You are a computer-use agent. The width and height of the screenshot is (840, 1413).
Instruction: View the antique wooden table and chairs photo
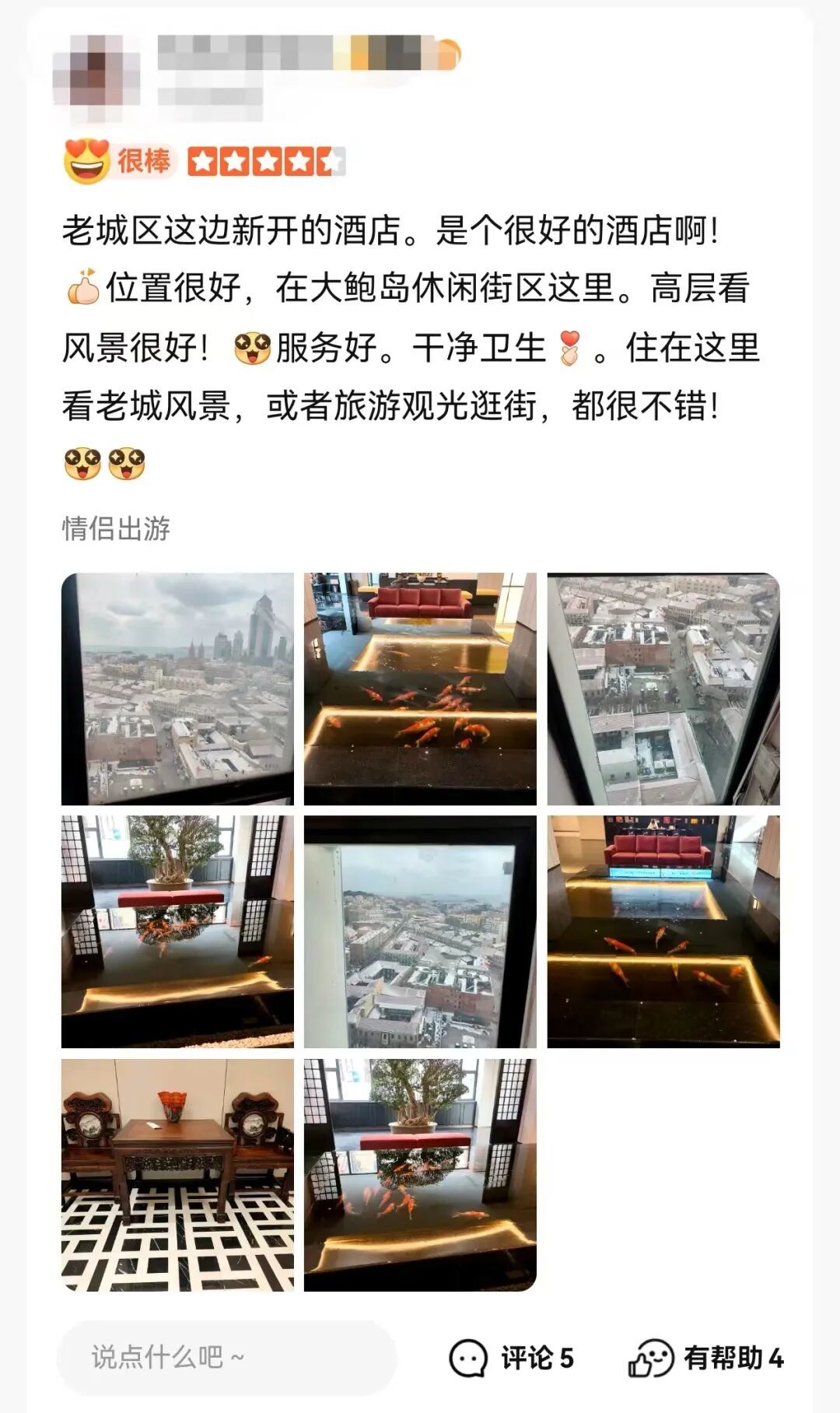point(177,1175)
